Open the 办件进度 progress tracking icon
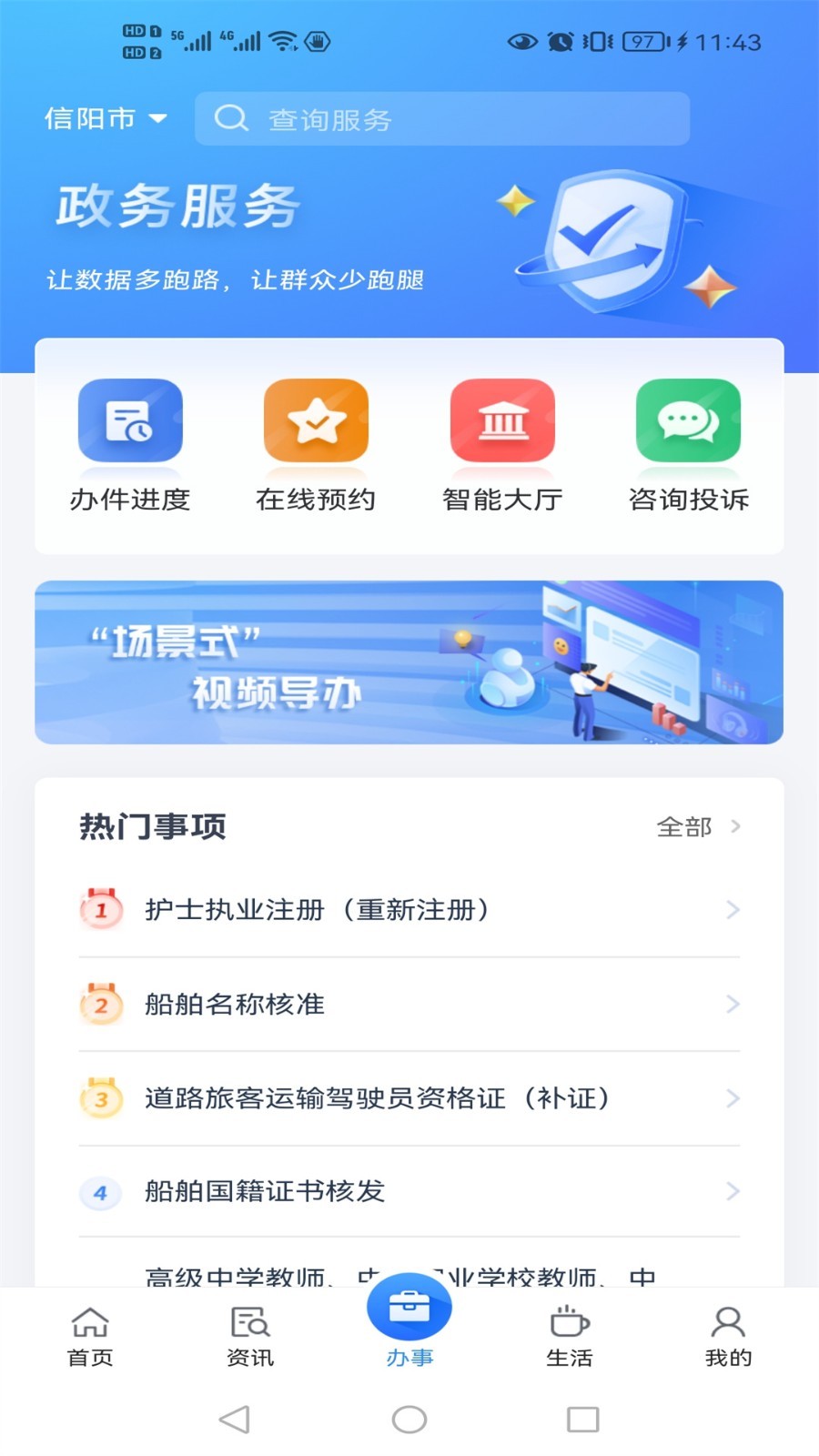Image resolution: width=819 pixels, height=1456 pixels. click(x=131, y=420)
